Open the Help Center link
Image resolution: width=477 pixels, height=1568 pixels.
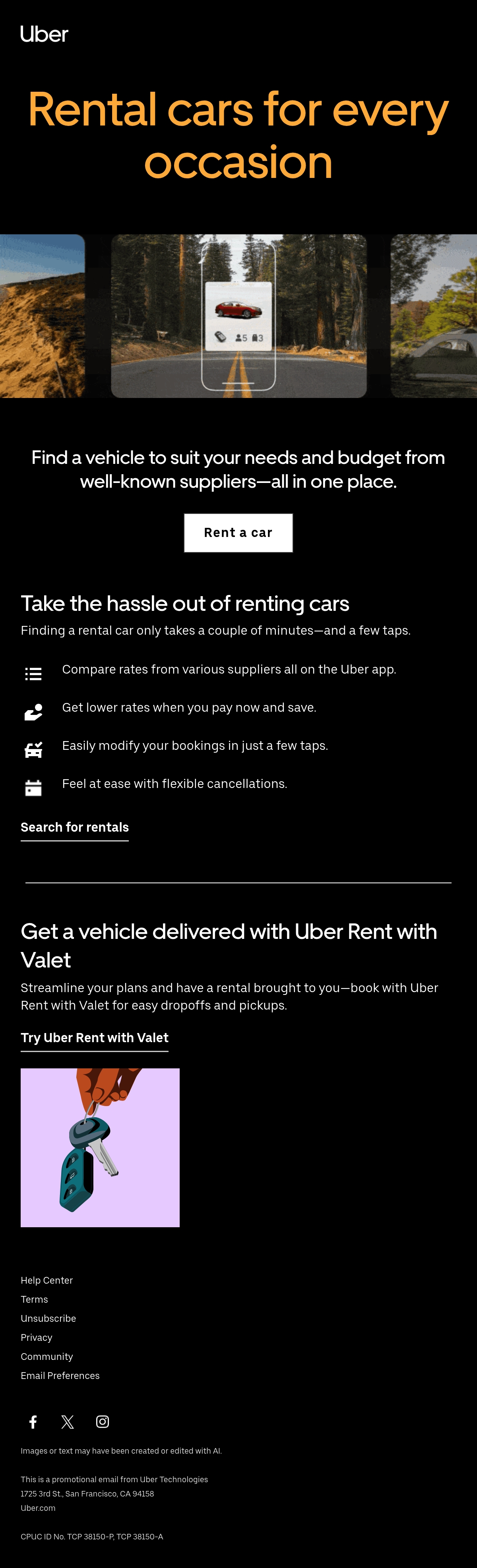click(x=47, y=1280)
